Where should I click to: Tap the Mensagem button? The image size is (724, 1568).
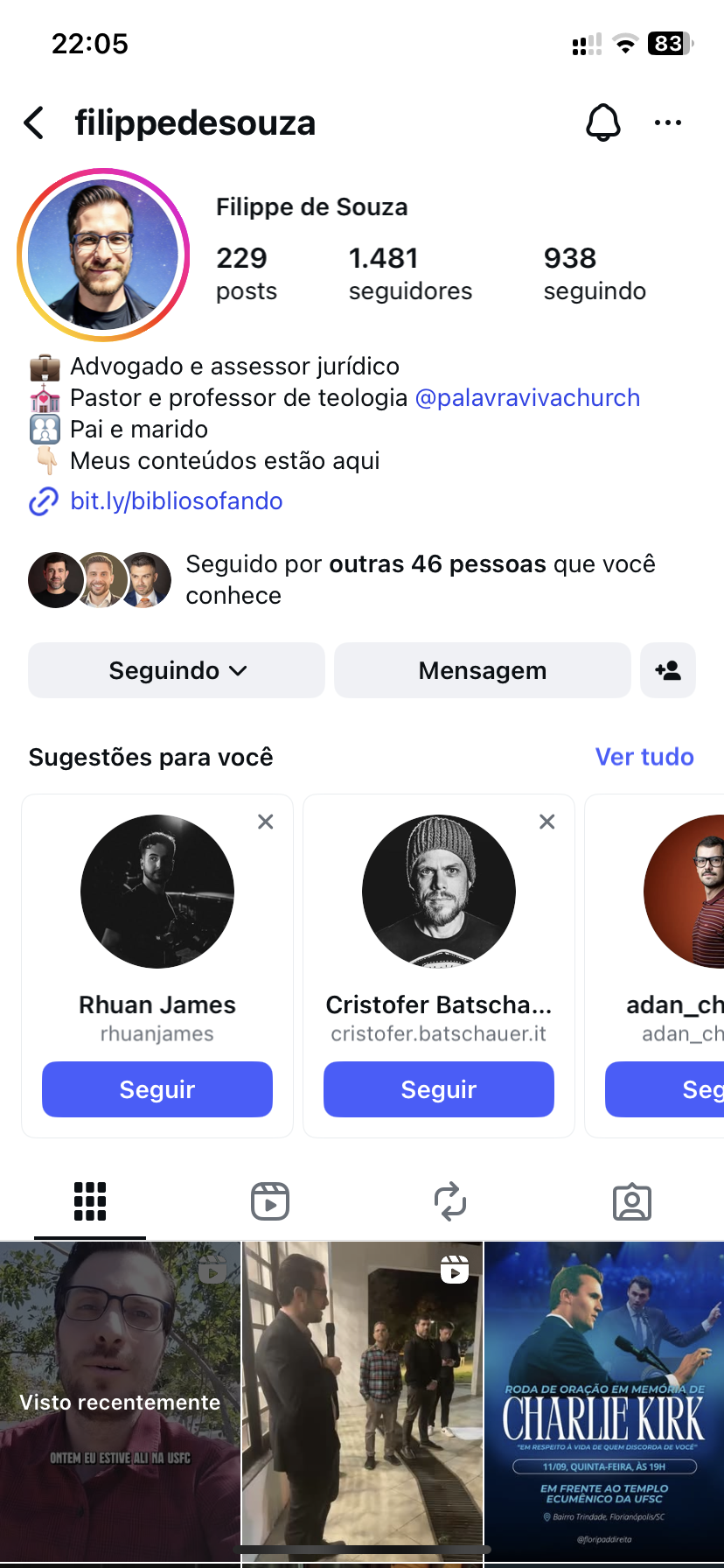click(482, 671)
